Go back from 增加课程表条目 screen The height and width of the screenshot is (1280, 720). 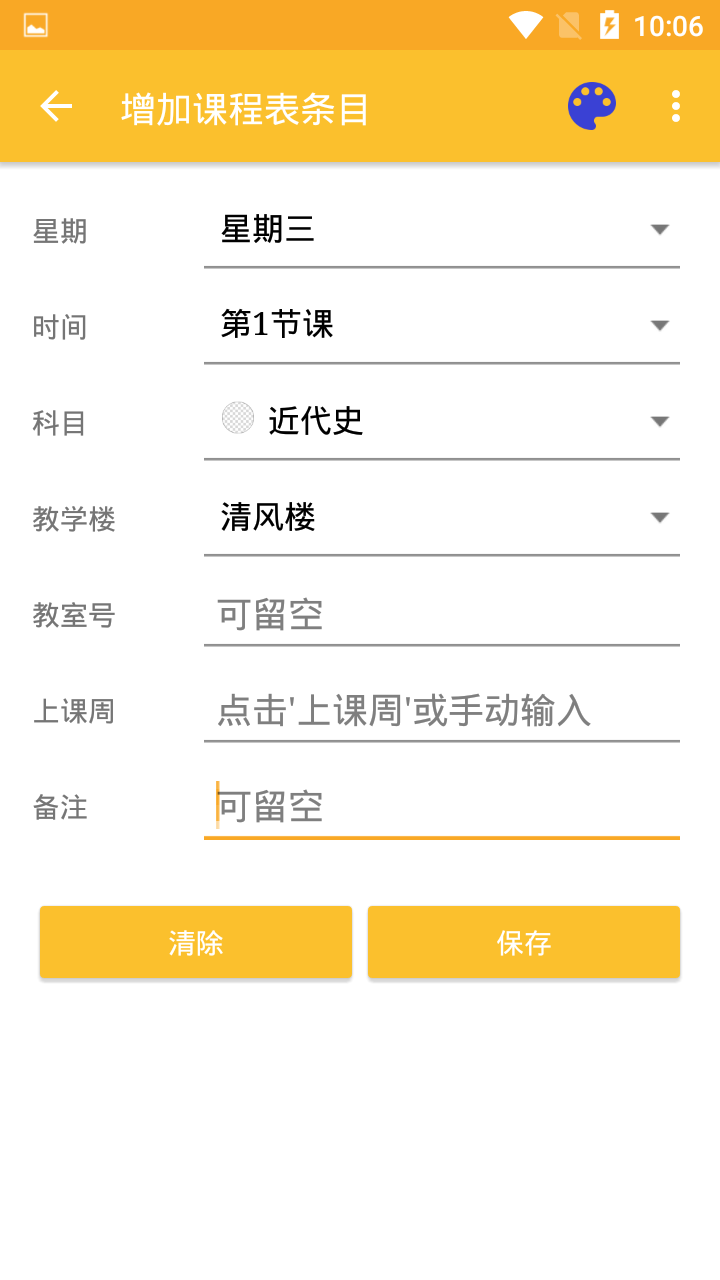56,106
